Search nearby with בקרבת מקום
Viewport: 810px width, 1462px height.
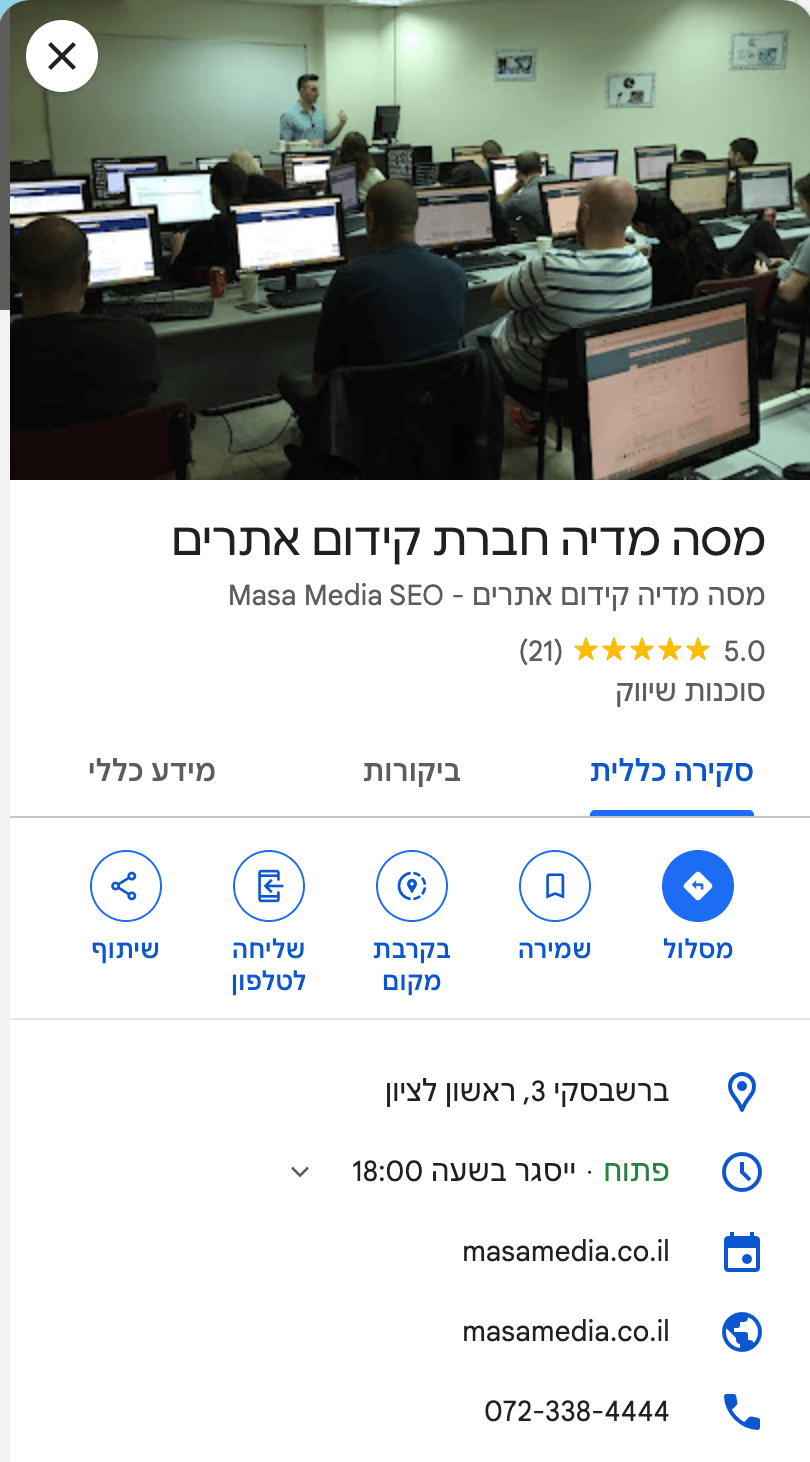coord(412,922)
